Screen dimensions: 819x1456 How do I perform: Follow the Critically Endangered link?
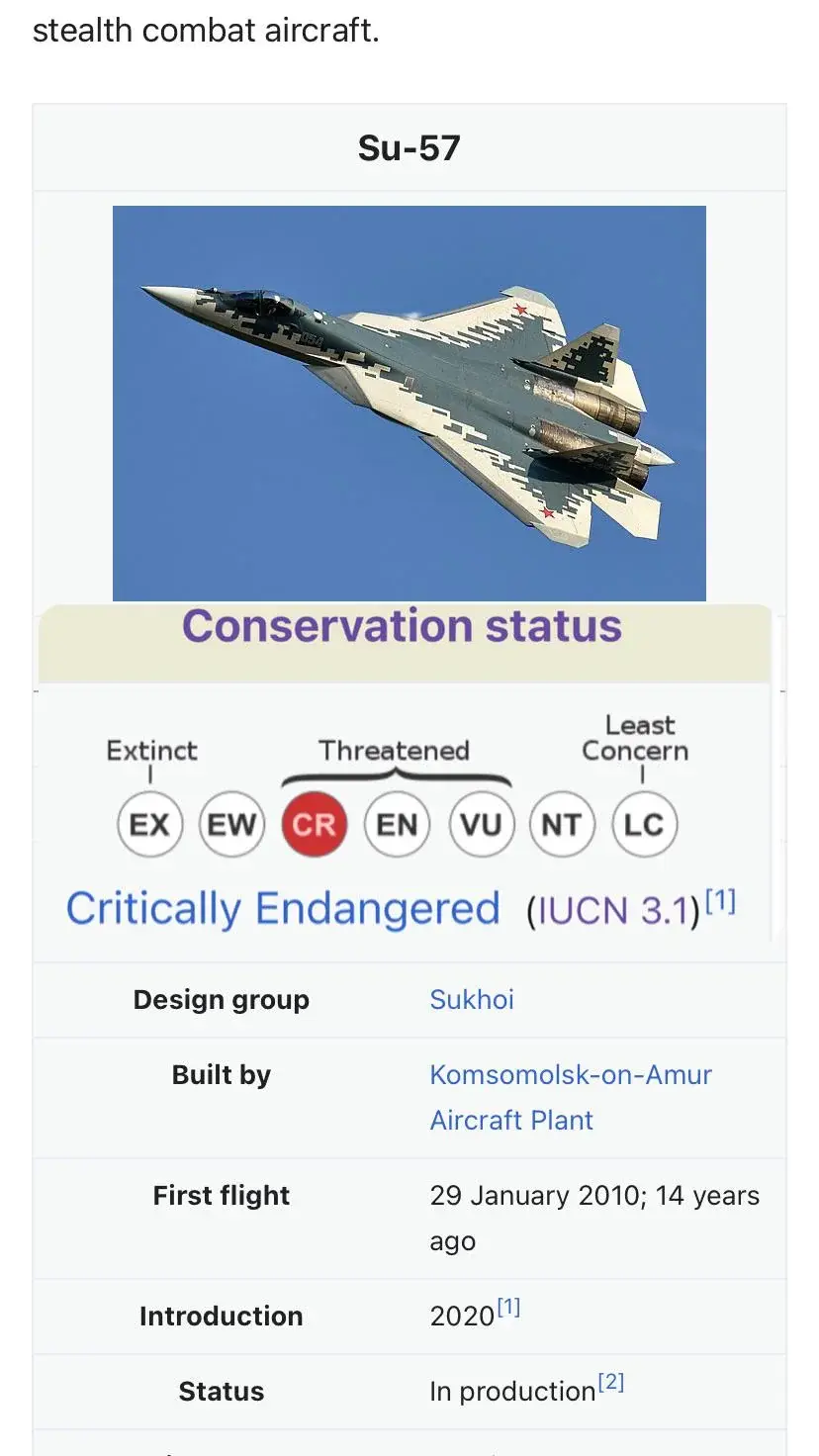283,909
